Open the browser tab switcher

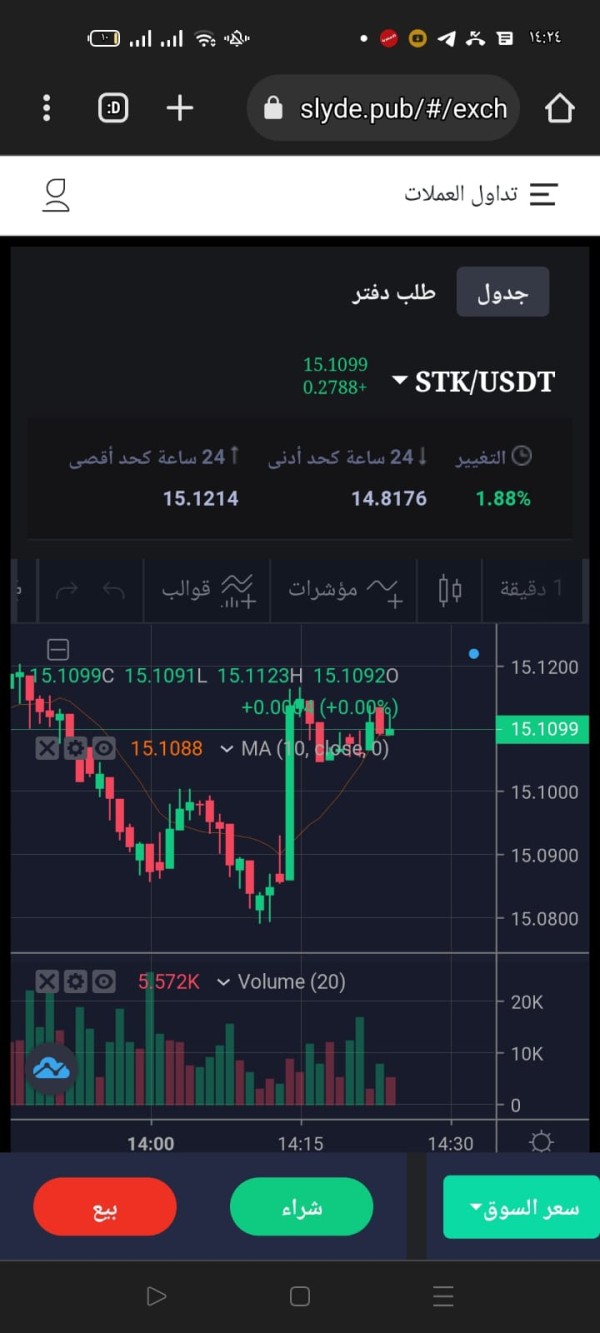[113, 108]
